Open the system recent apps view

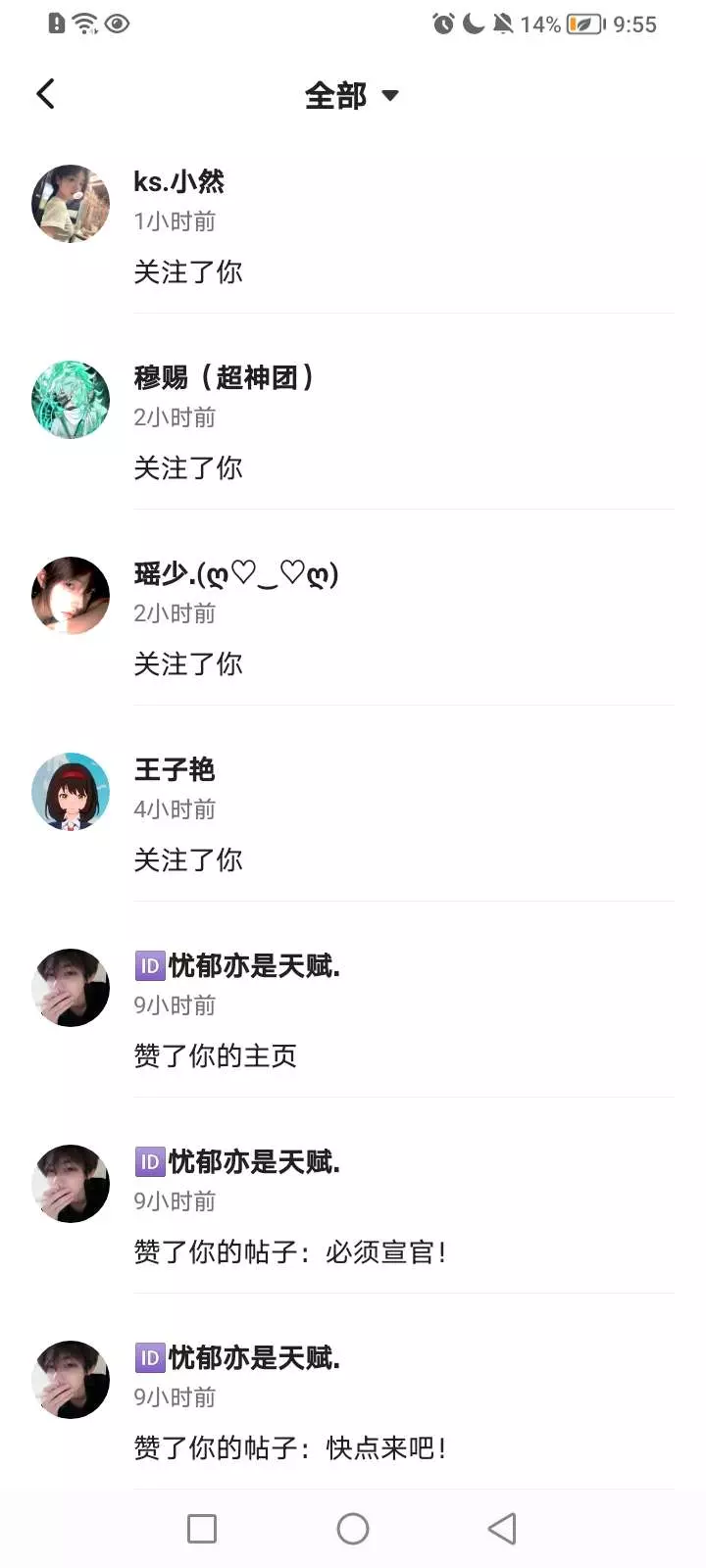pos(202,1529)
